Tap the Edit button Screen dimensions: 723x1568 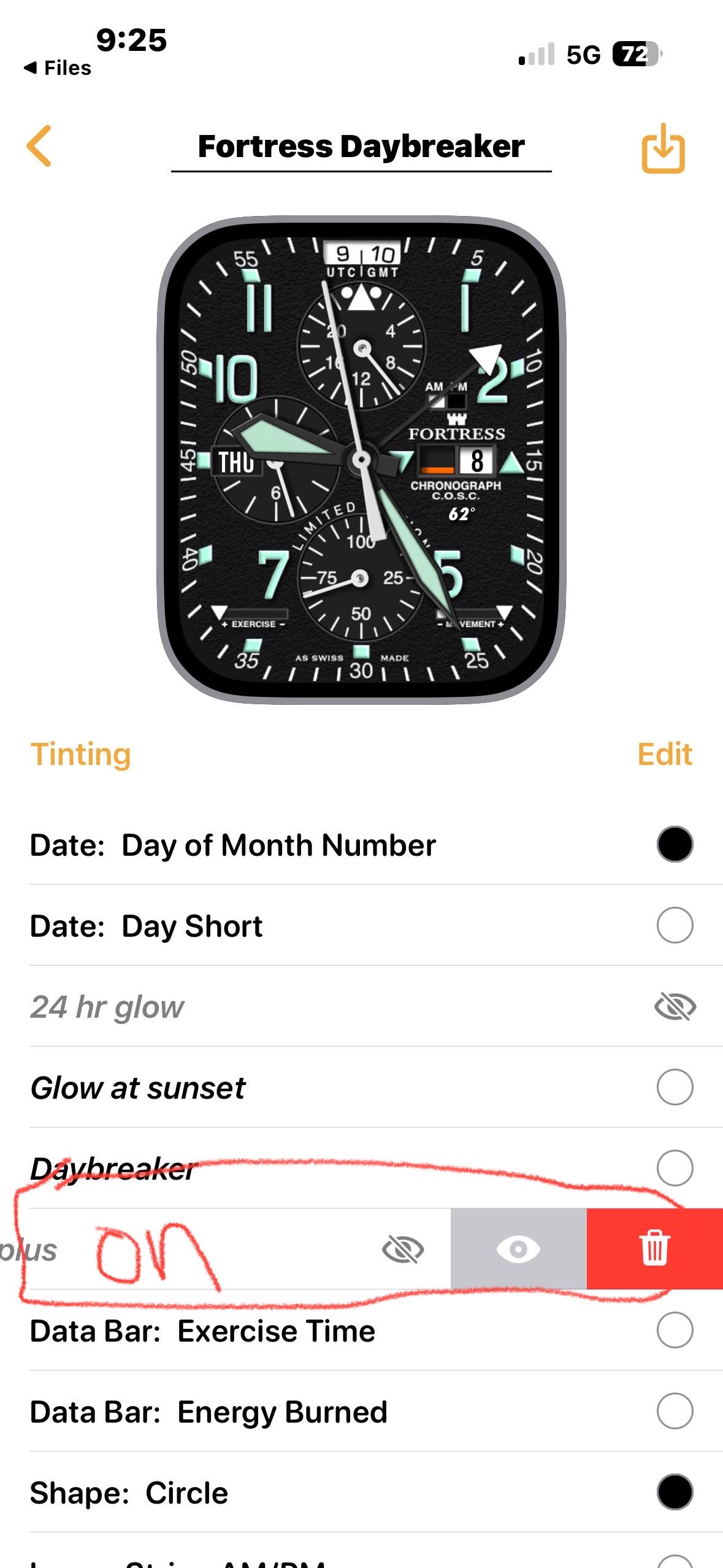tap(665, 754)
